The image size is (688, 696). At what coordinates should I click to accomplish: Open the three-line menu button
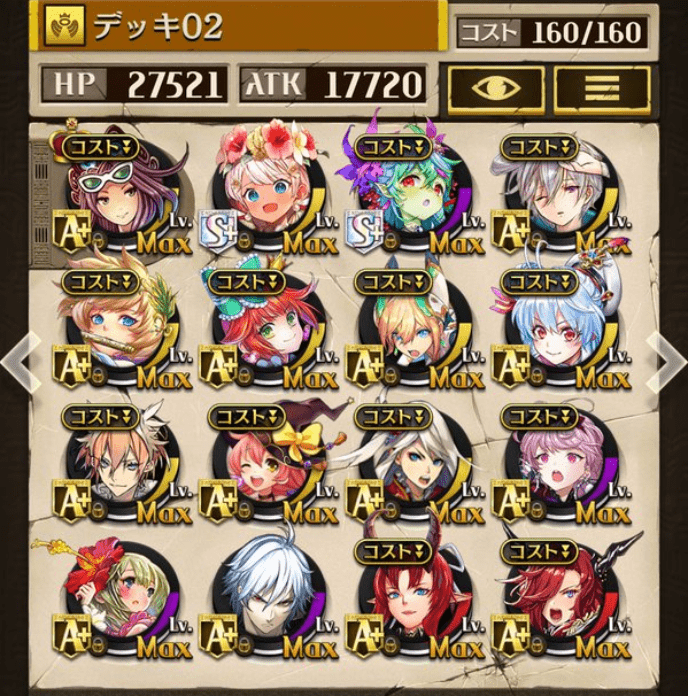pos(602,88)
